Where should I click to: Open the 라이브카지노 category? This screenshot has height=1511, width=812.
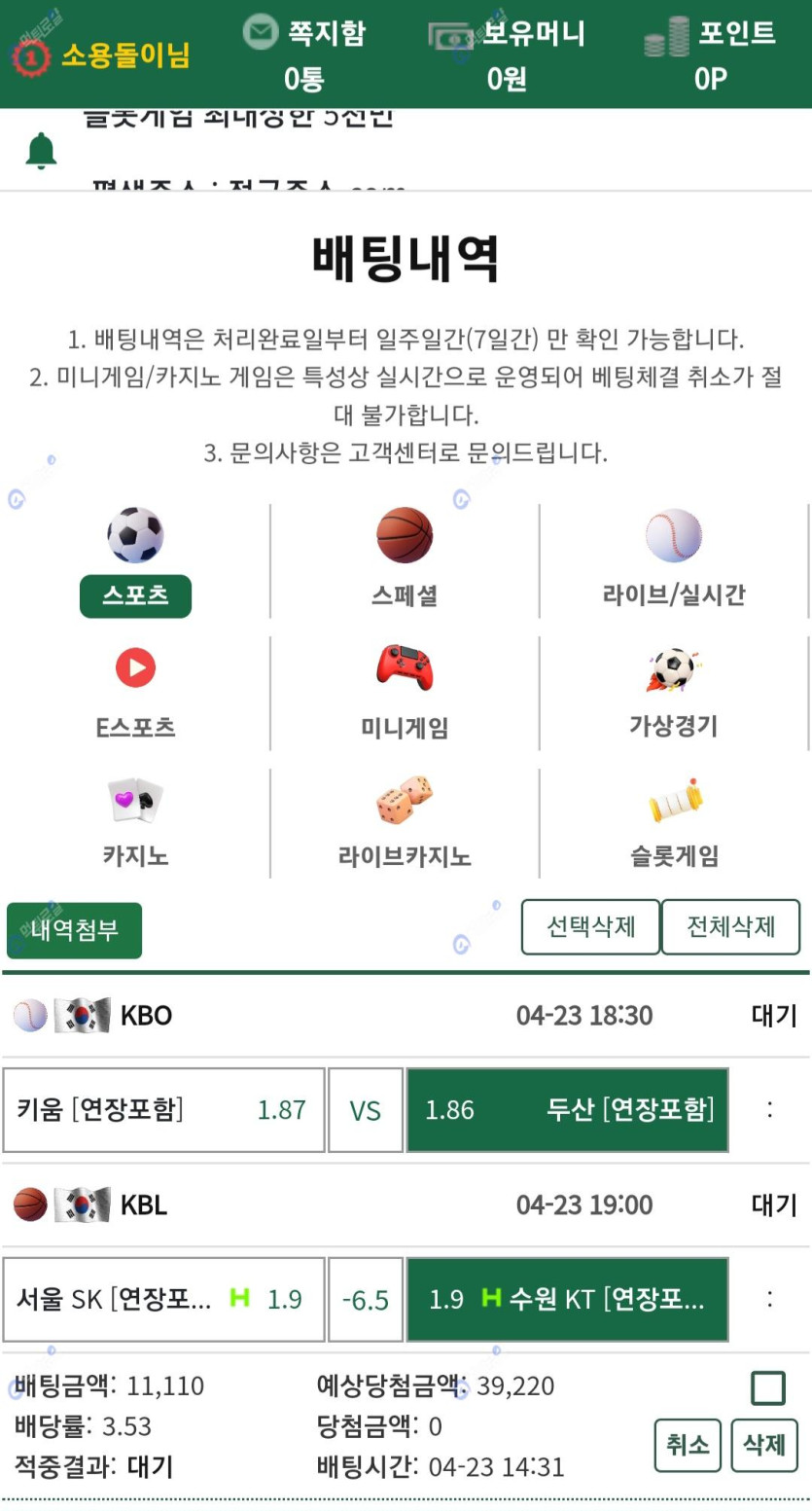pyautogui.click(x=405, y=823)
